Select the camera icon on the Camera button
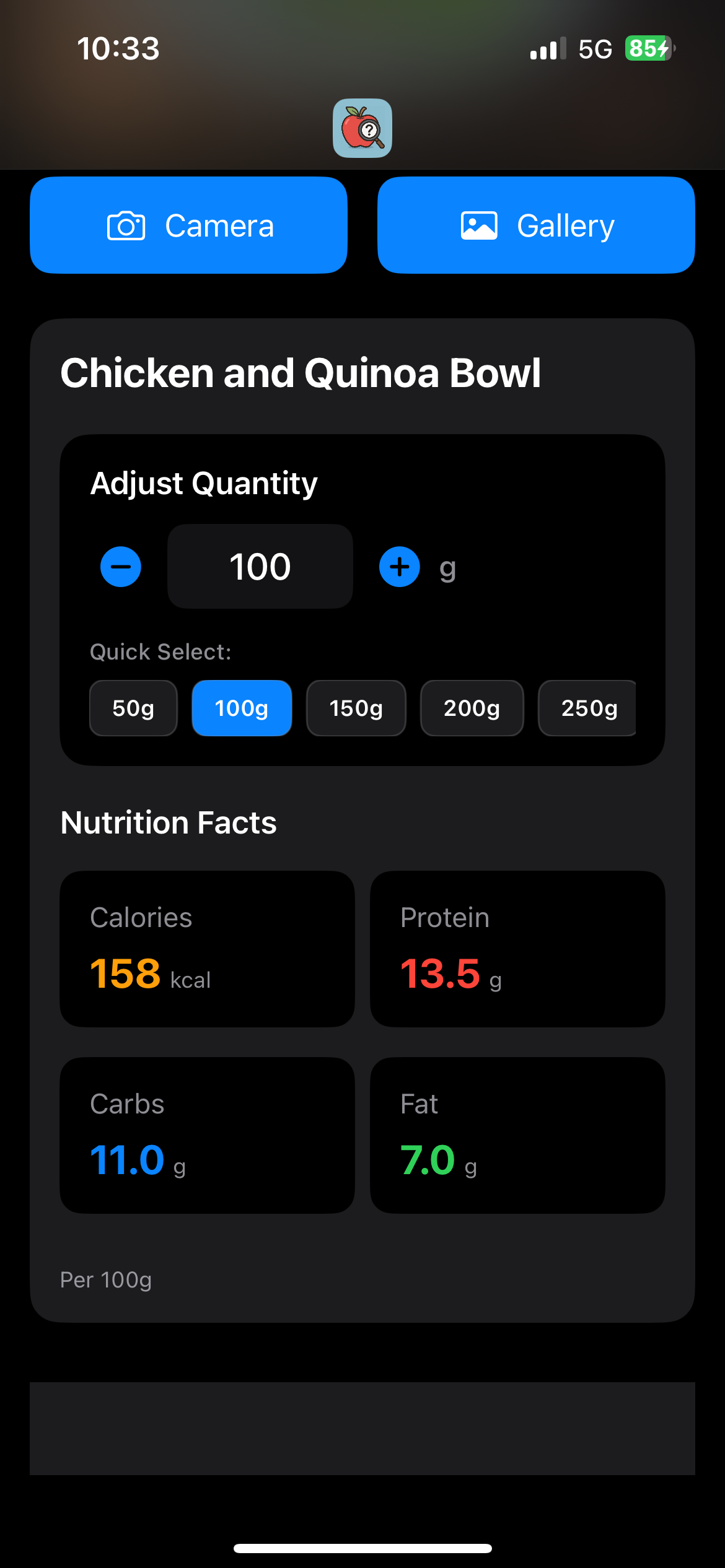Image resolution: width=725 pixels, height=1568 pixels. pyautogui.click(x=126, y=225)
